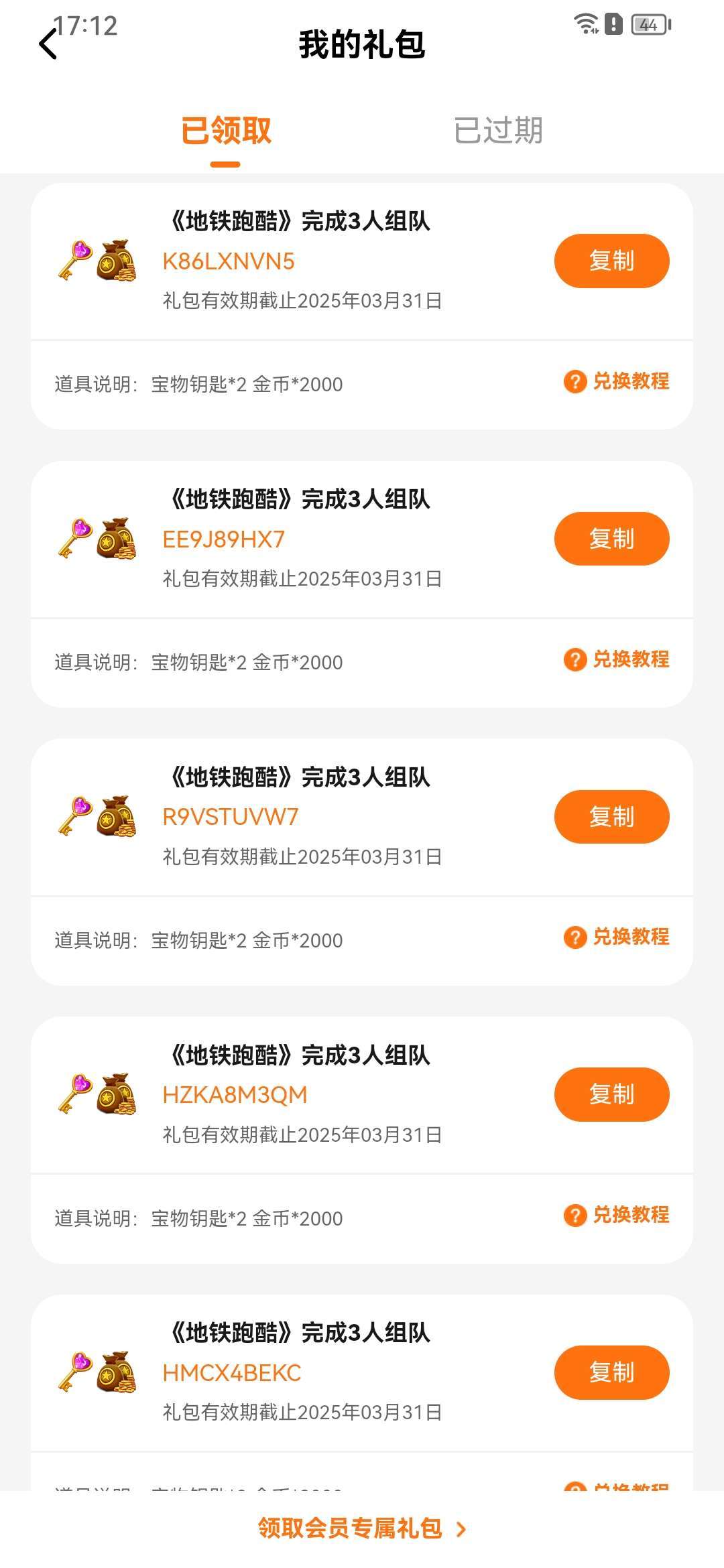Copy gift code HZKA8M3QM
Screen dimensions: 724x1568
click(x=611, y=1094)
